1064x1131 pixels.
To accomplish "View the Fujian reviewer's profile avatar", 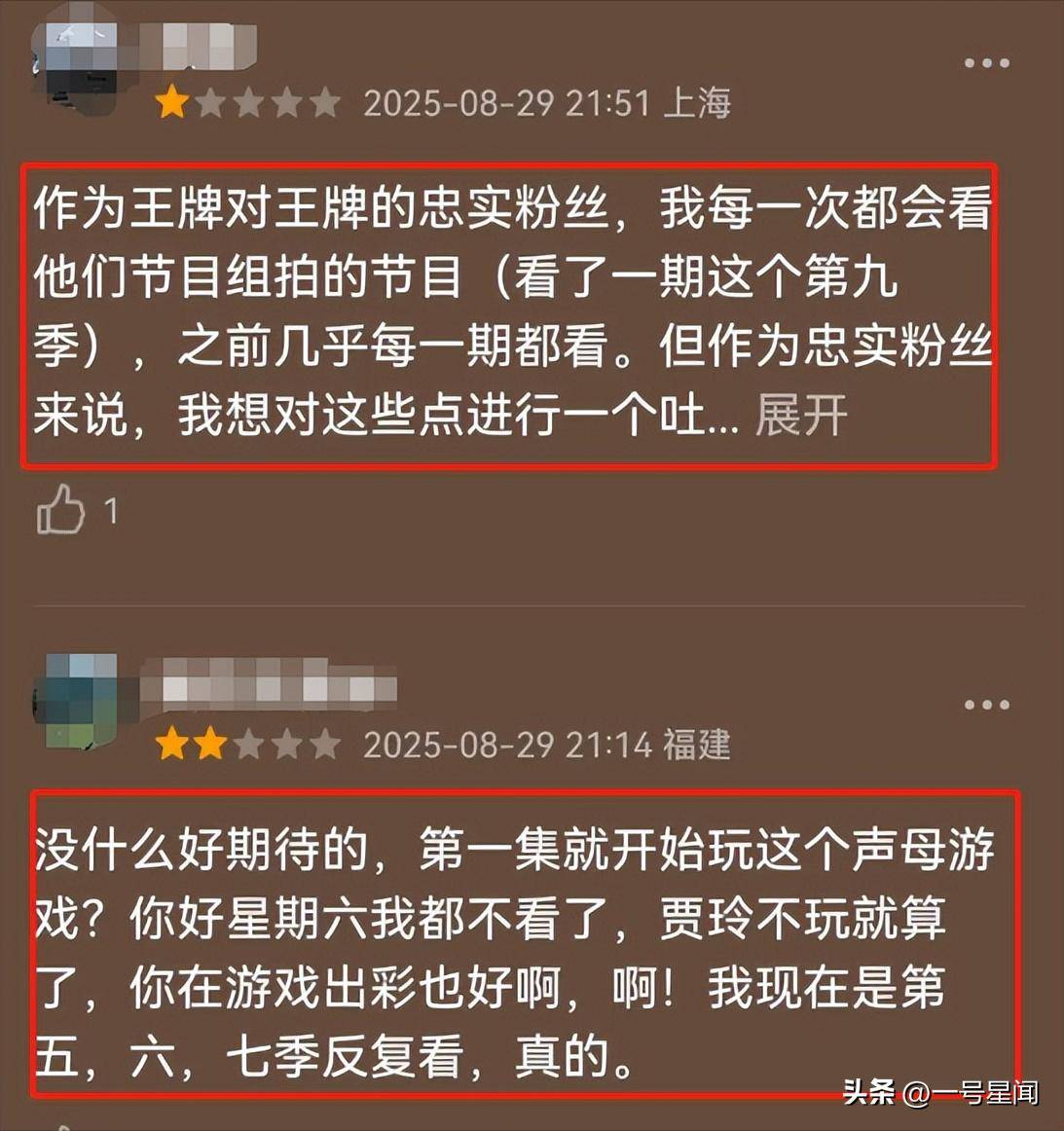I will point(76,701).
